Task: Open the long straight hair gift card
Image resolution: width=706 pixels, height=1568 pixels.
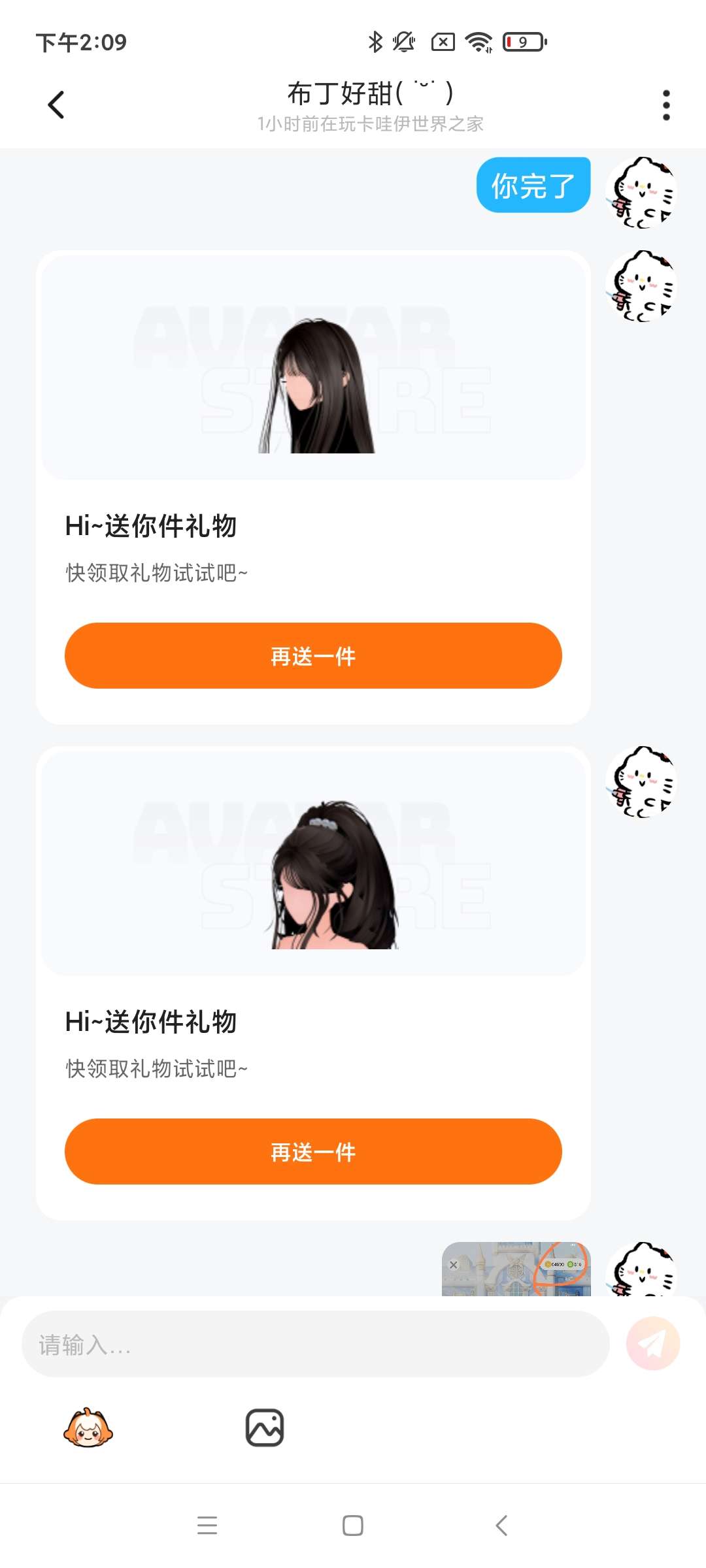Action: pos(313,487)
